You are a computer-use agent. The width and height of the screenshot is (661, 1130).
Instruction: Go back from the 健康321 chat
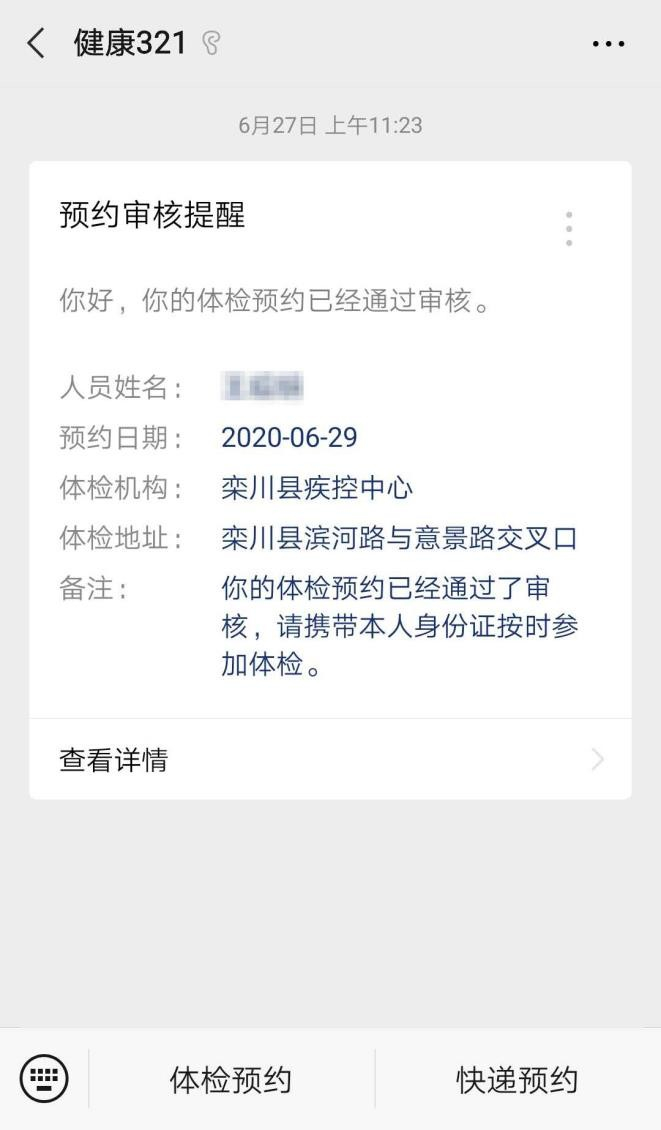coord(36,43)
